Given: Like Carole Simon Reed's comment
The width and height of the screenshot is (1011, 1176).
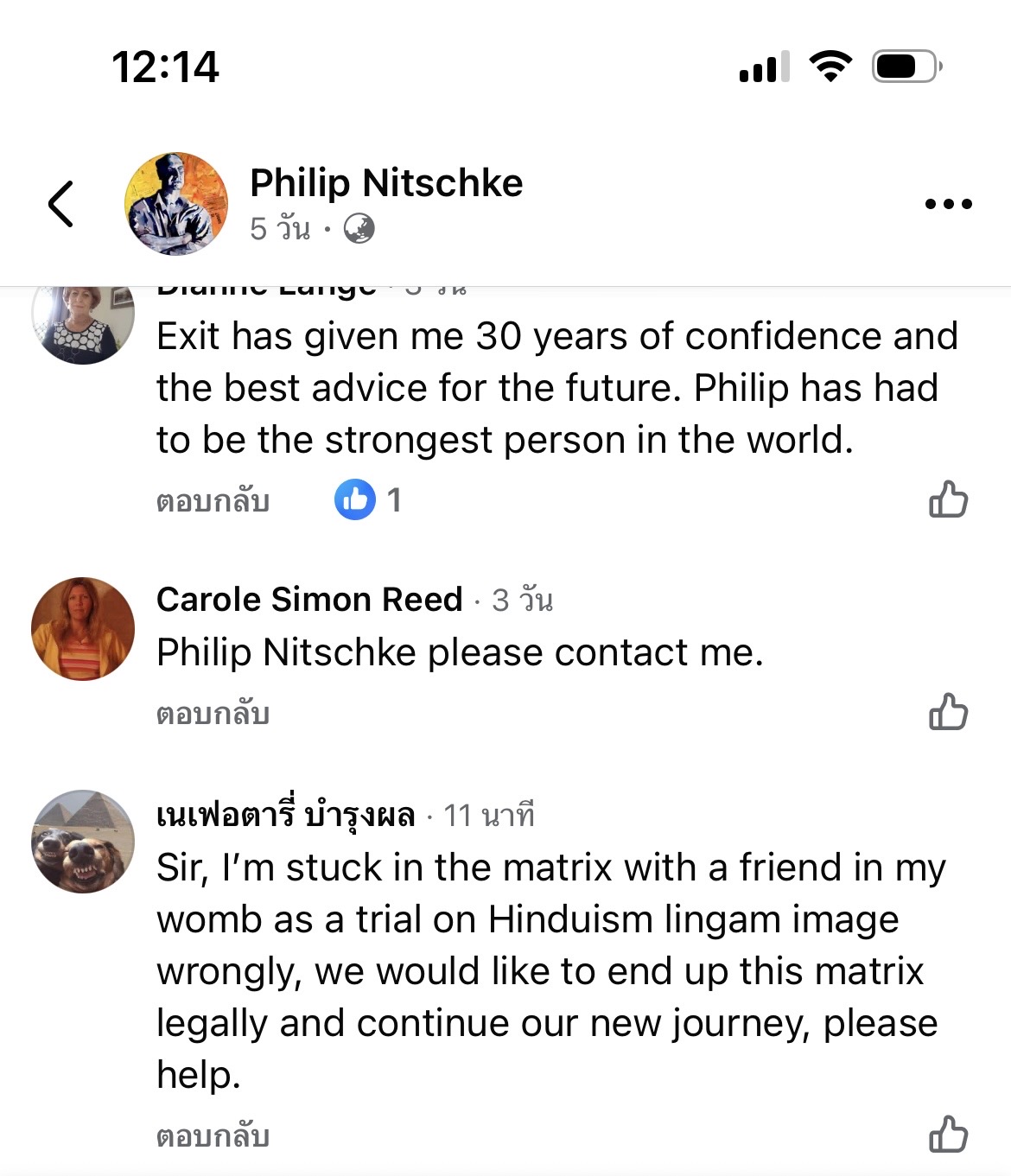Looking at the screenshot, I should [x=948, y=713].
